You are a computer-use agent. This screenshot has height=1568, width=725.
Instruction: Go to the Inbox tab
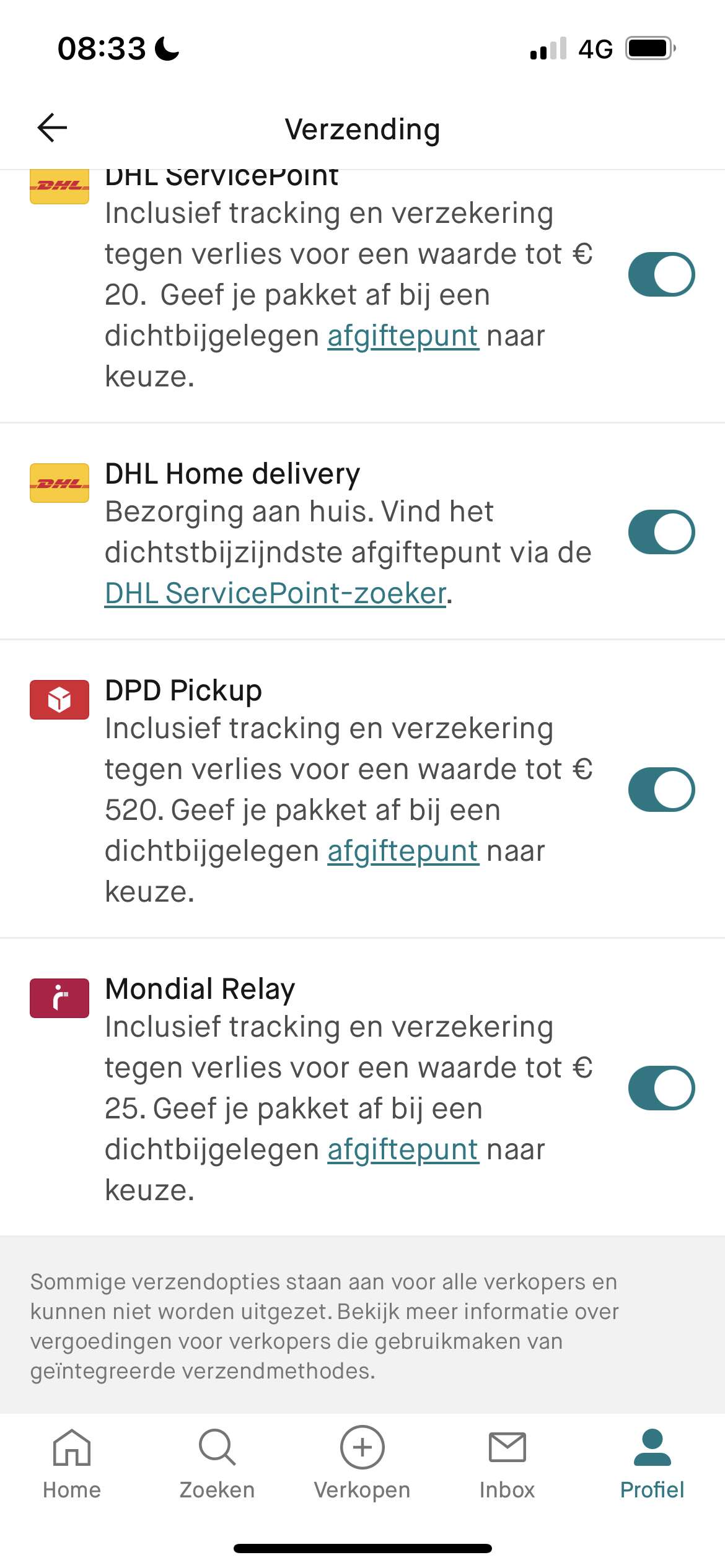(x=507, y=1463)
